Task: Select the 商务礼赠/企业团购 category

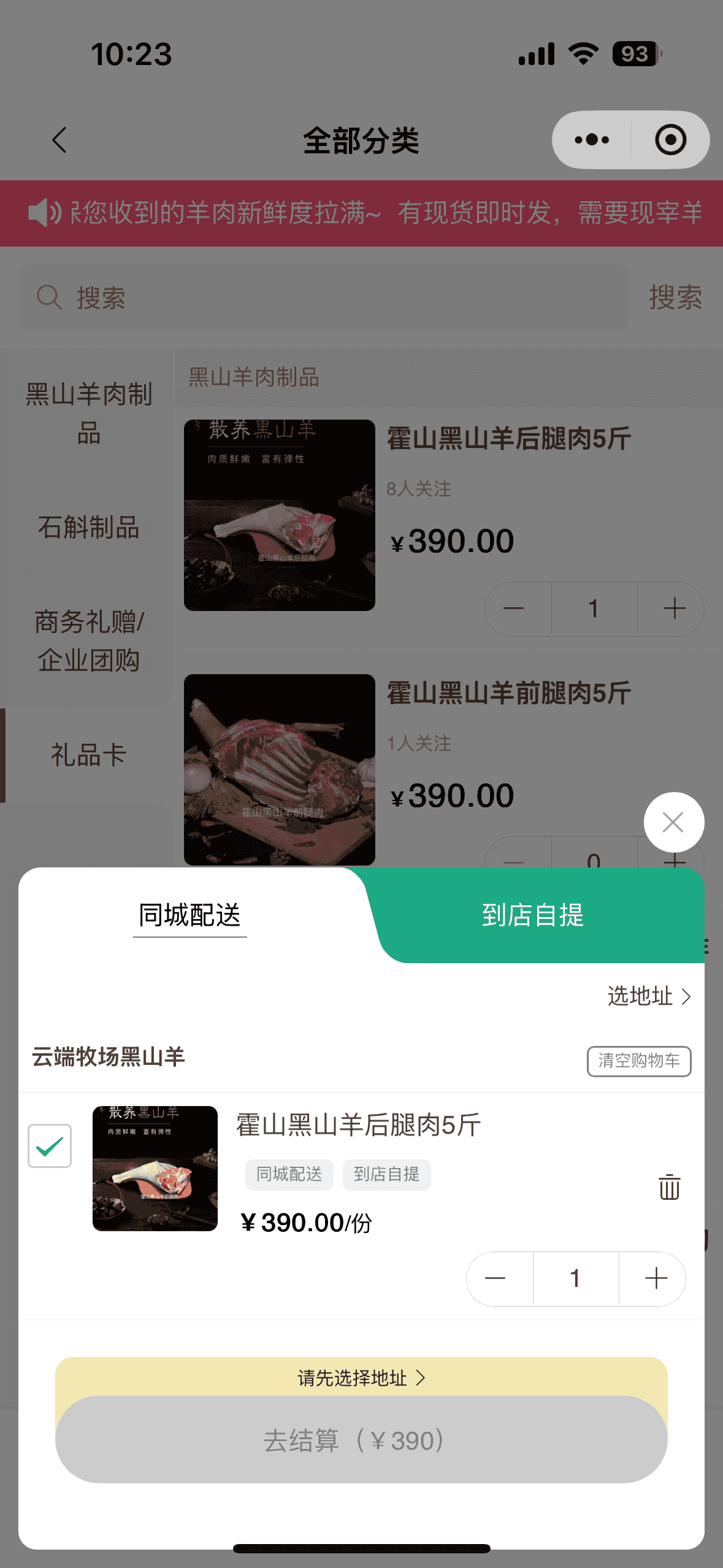Action: tap(88, 640)
